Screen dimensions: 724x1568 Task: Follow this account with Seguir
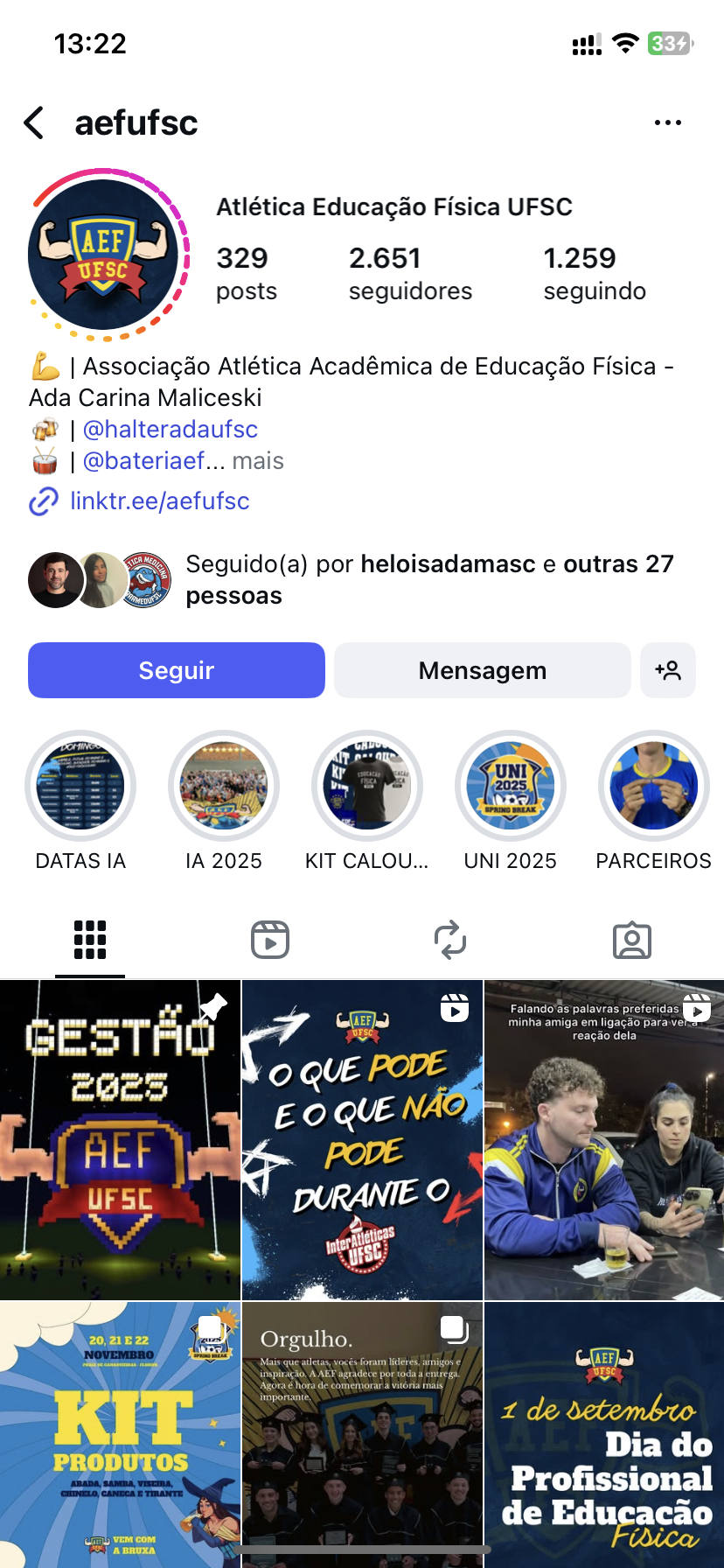(177, 670)
